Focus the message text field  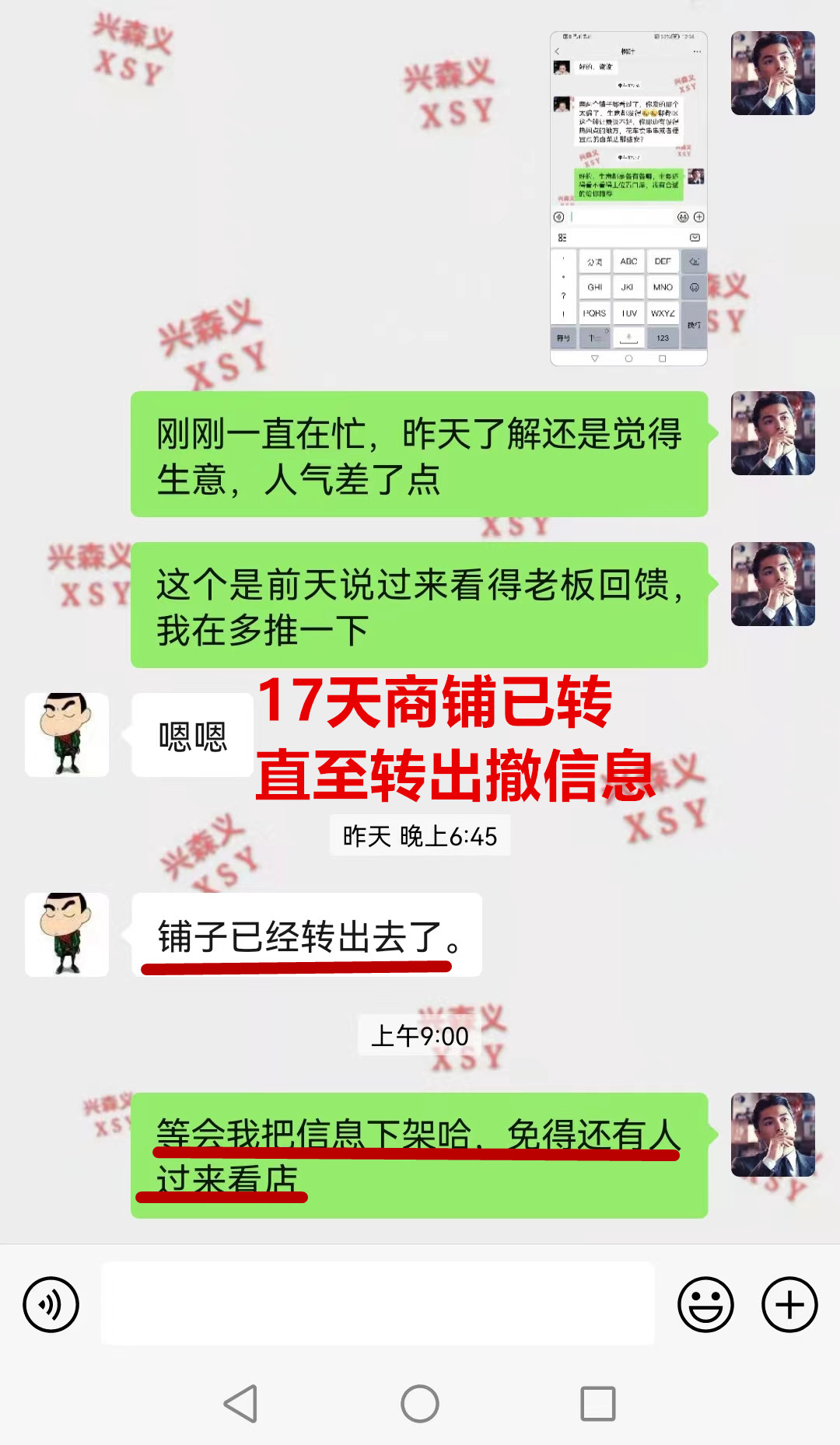point(377,1304)
